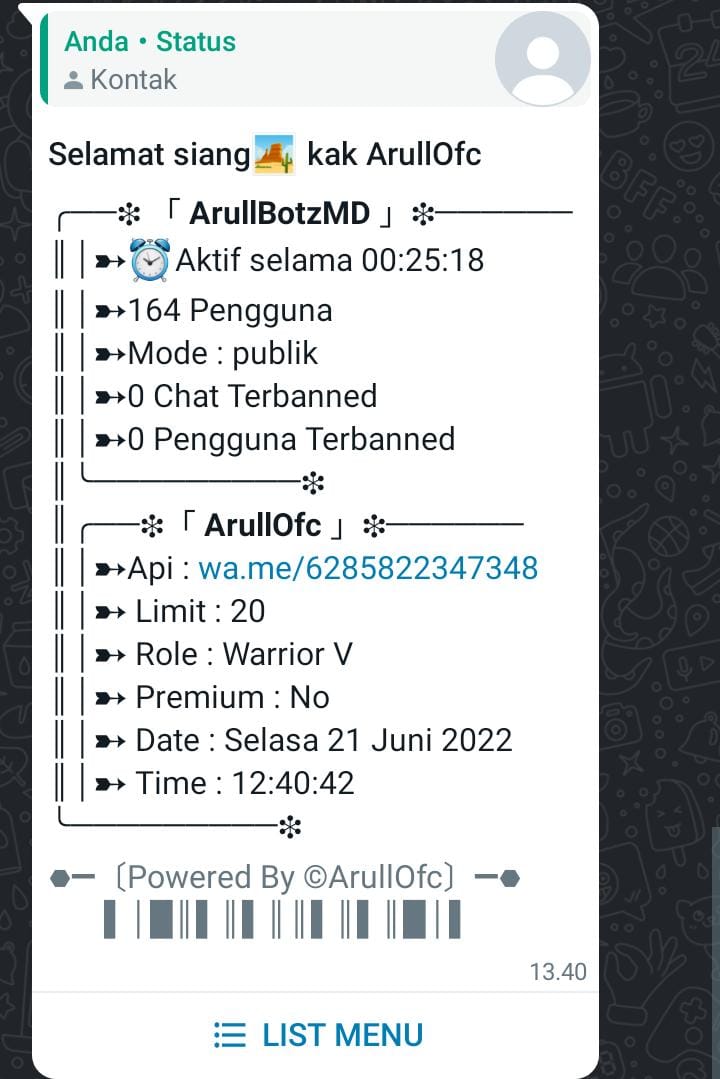Open the LIST MENU button

point(318,1035)
